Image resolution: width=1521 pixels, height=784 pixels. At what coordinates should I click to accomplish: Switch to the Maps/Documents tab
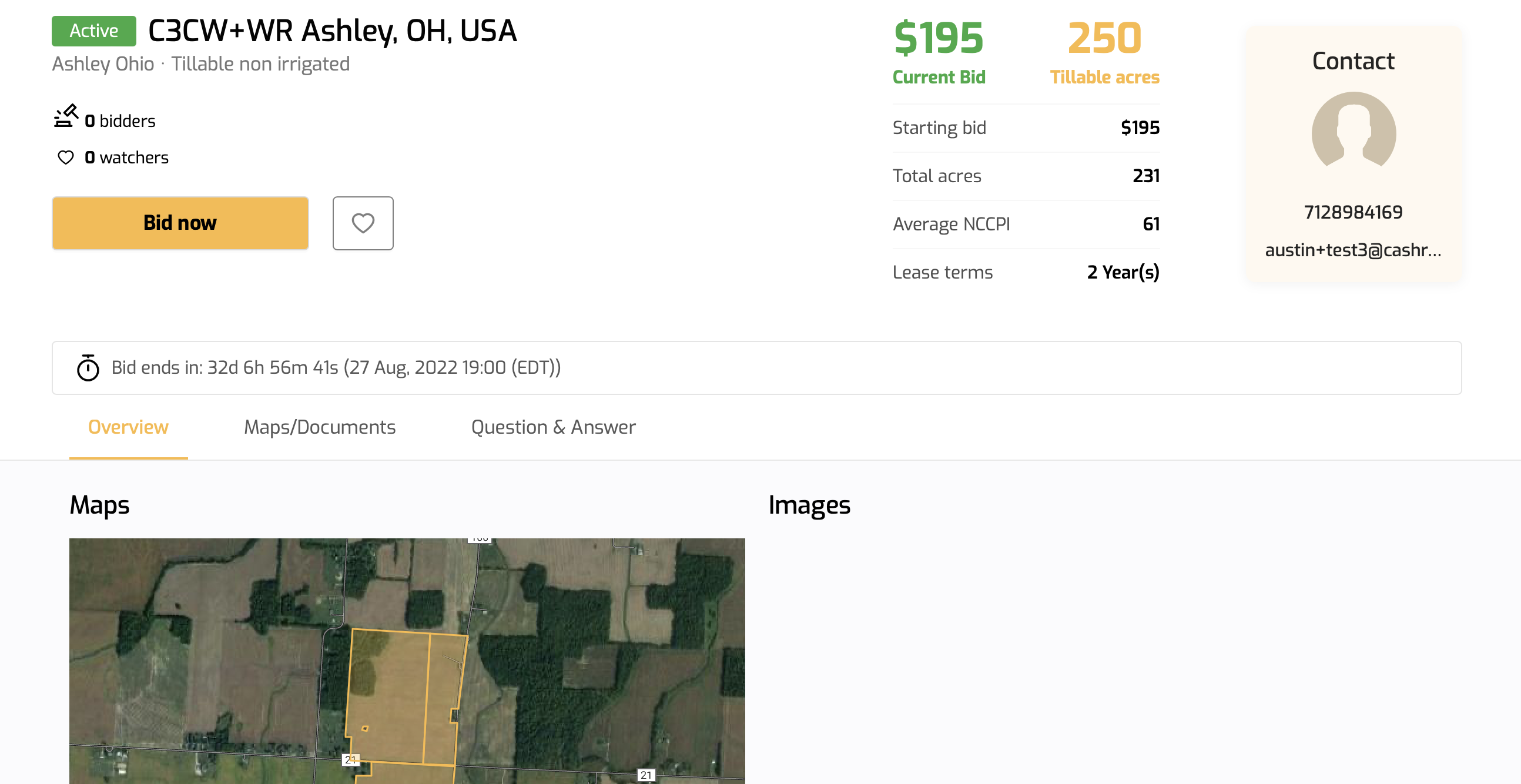[x=320, y=427]
